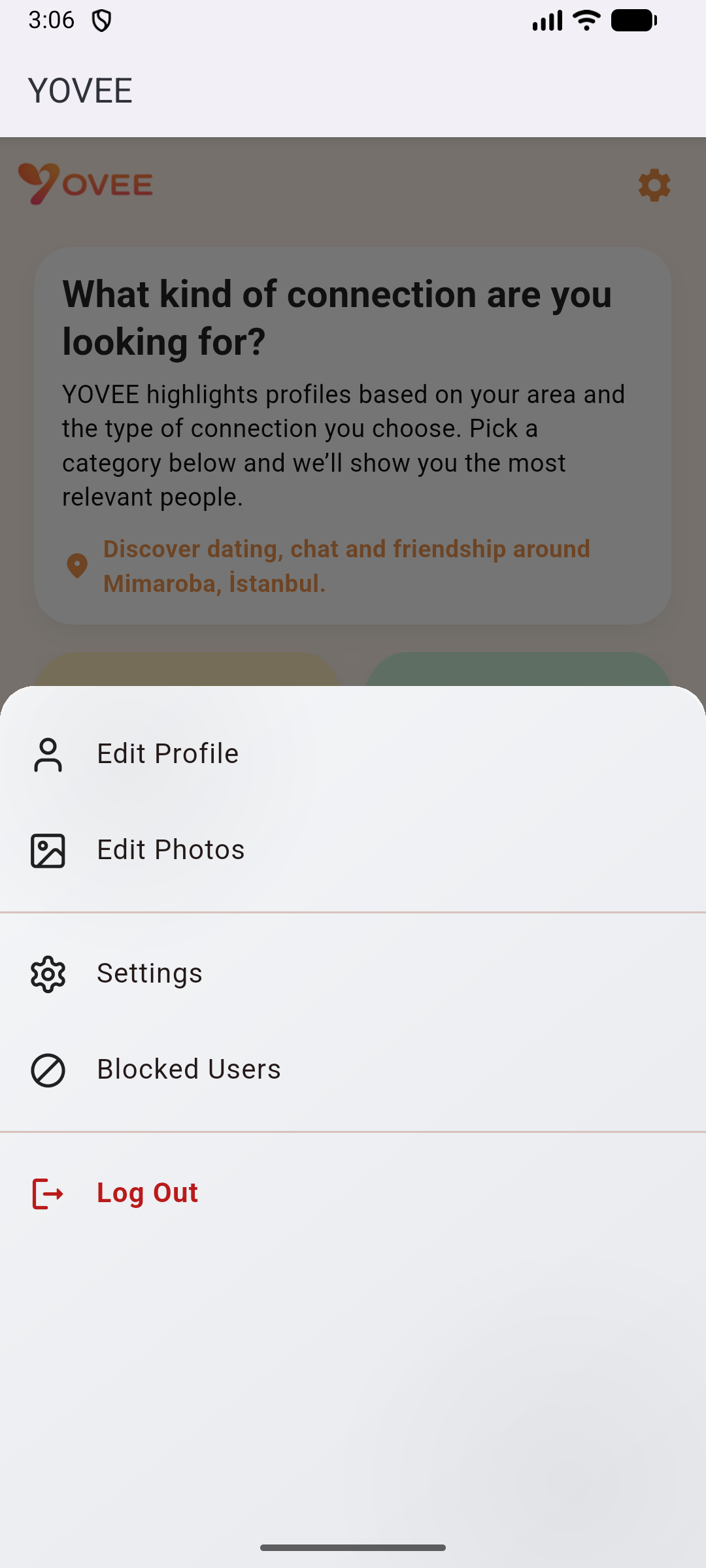Click the blocked-circle icon beside Blocked Users

click(46, 1070)
